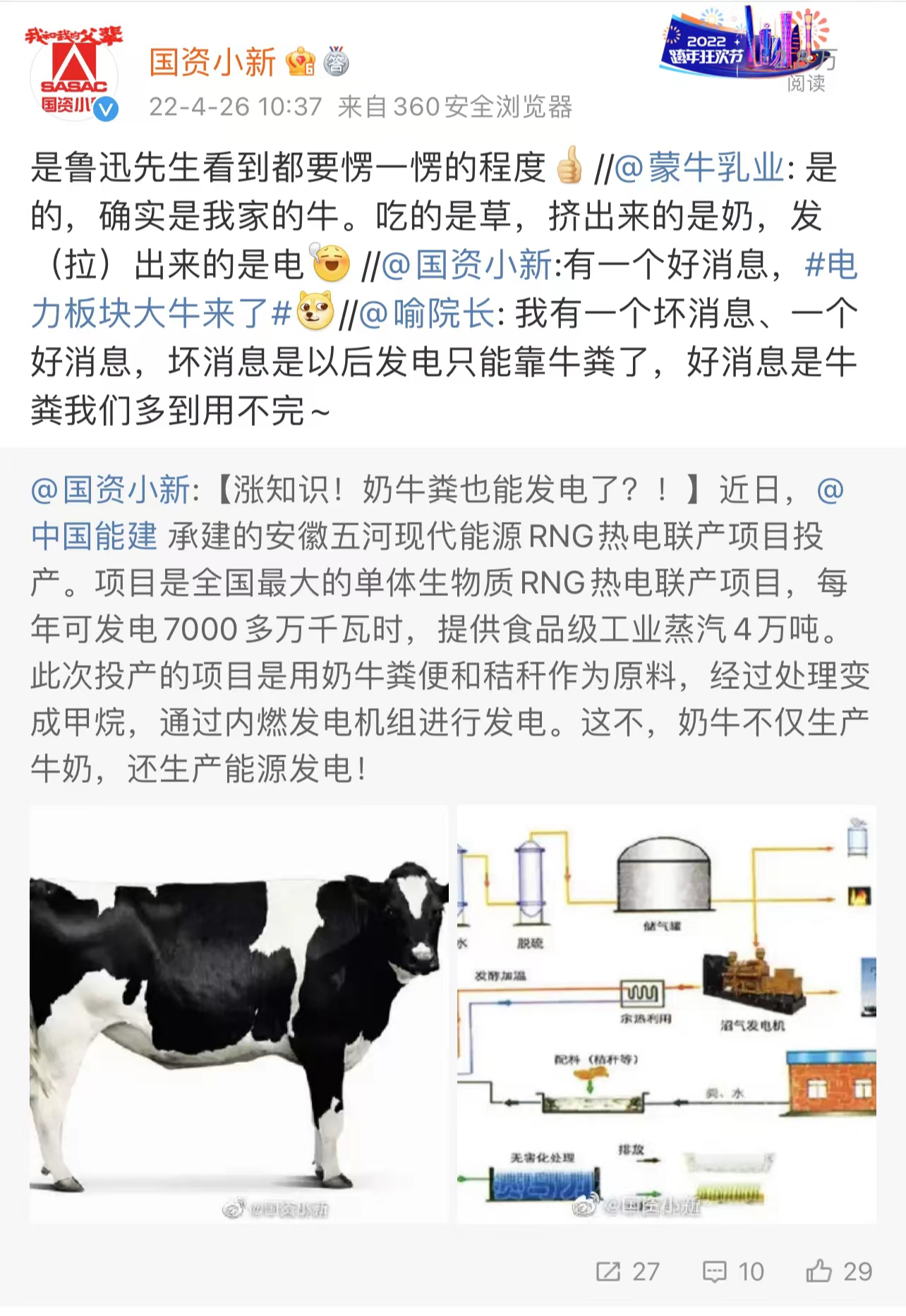The image size is (906, 1316).
Task: Open the @中国能建 mention in the quoted post
Action: pos(94,536)
